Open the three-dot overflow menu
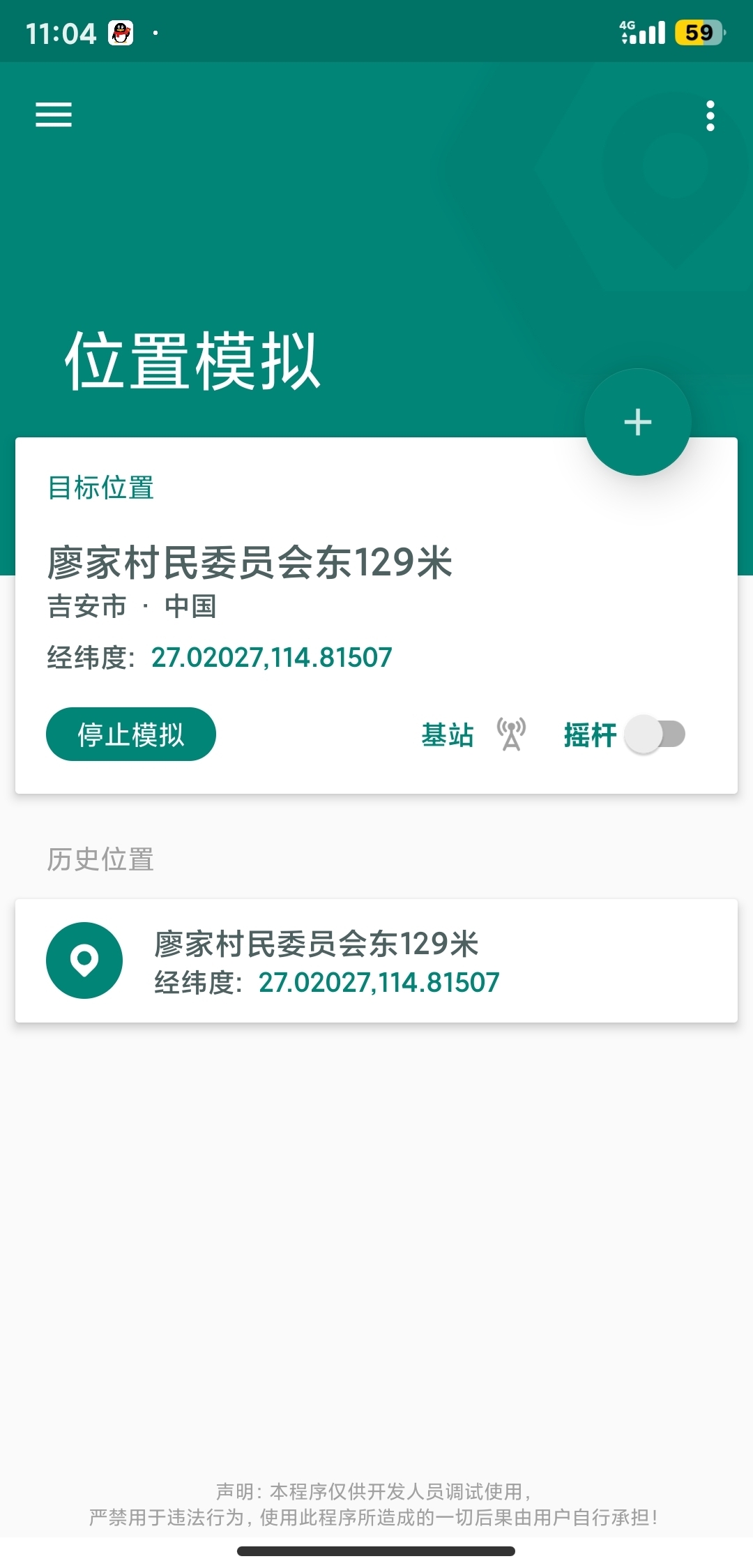This screenshot has height=1568, width=753. coord(710,116)
